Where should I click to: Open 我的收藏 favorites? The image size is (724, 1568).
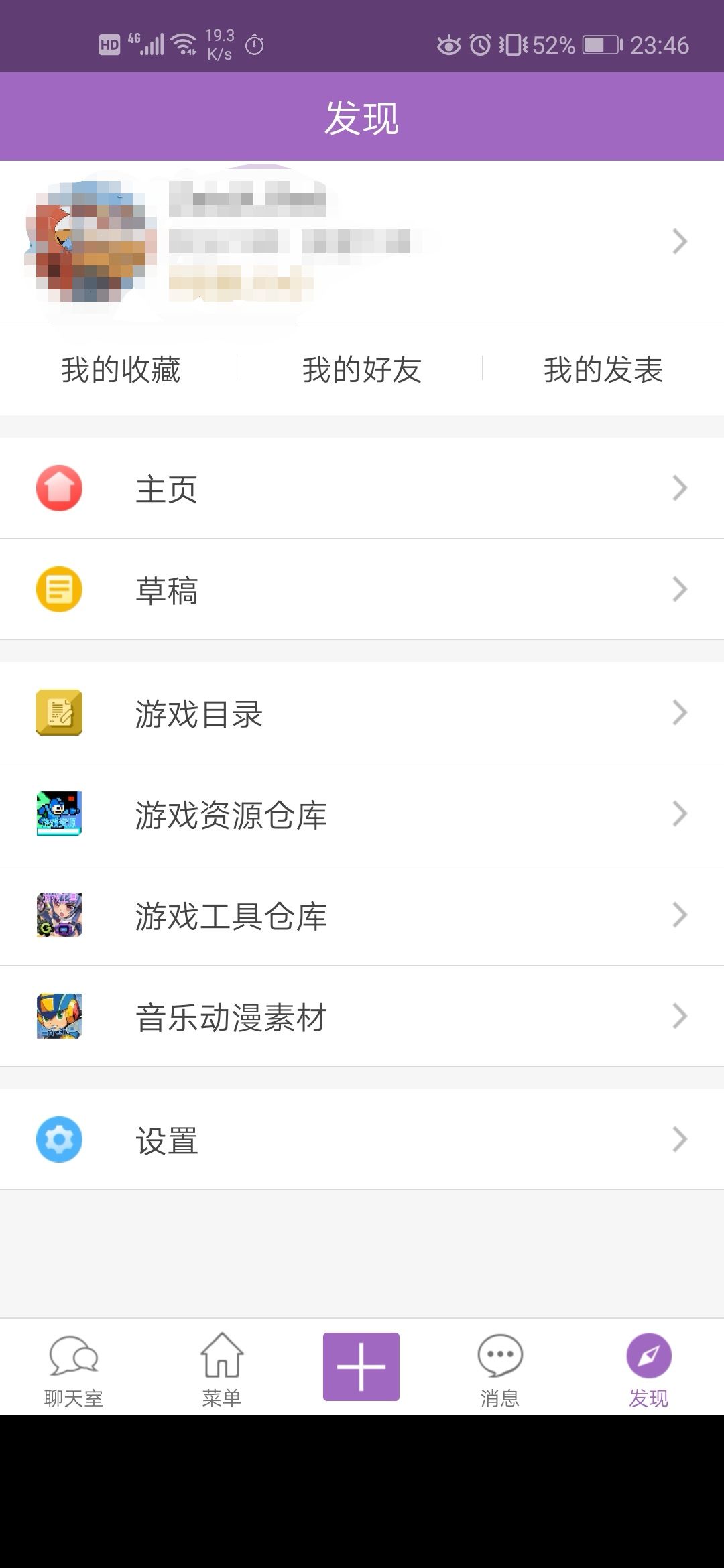121,369
